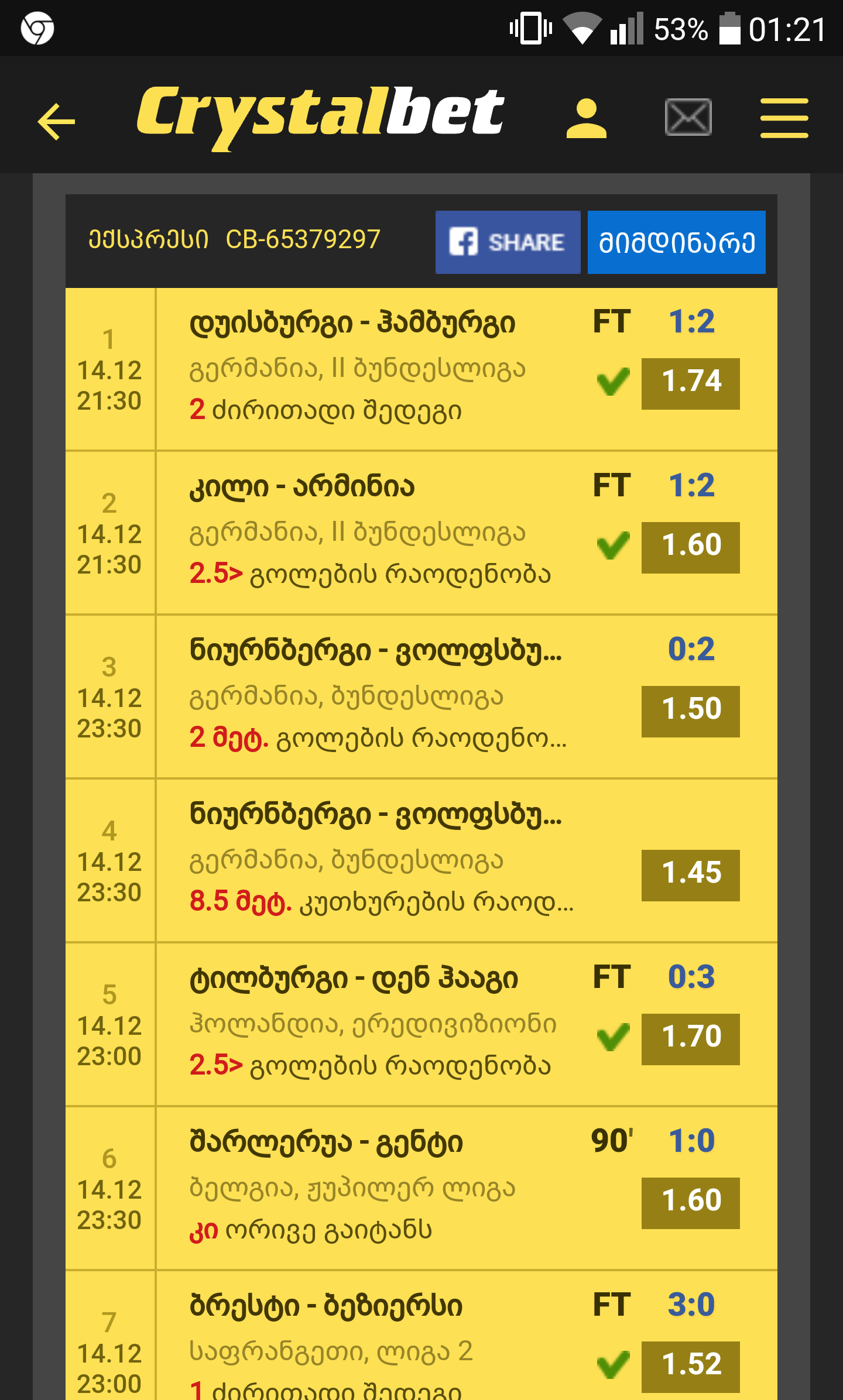Share the express bet on Facebook
This screenshot has width=843, height=1400.
coord(508,242)
